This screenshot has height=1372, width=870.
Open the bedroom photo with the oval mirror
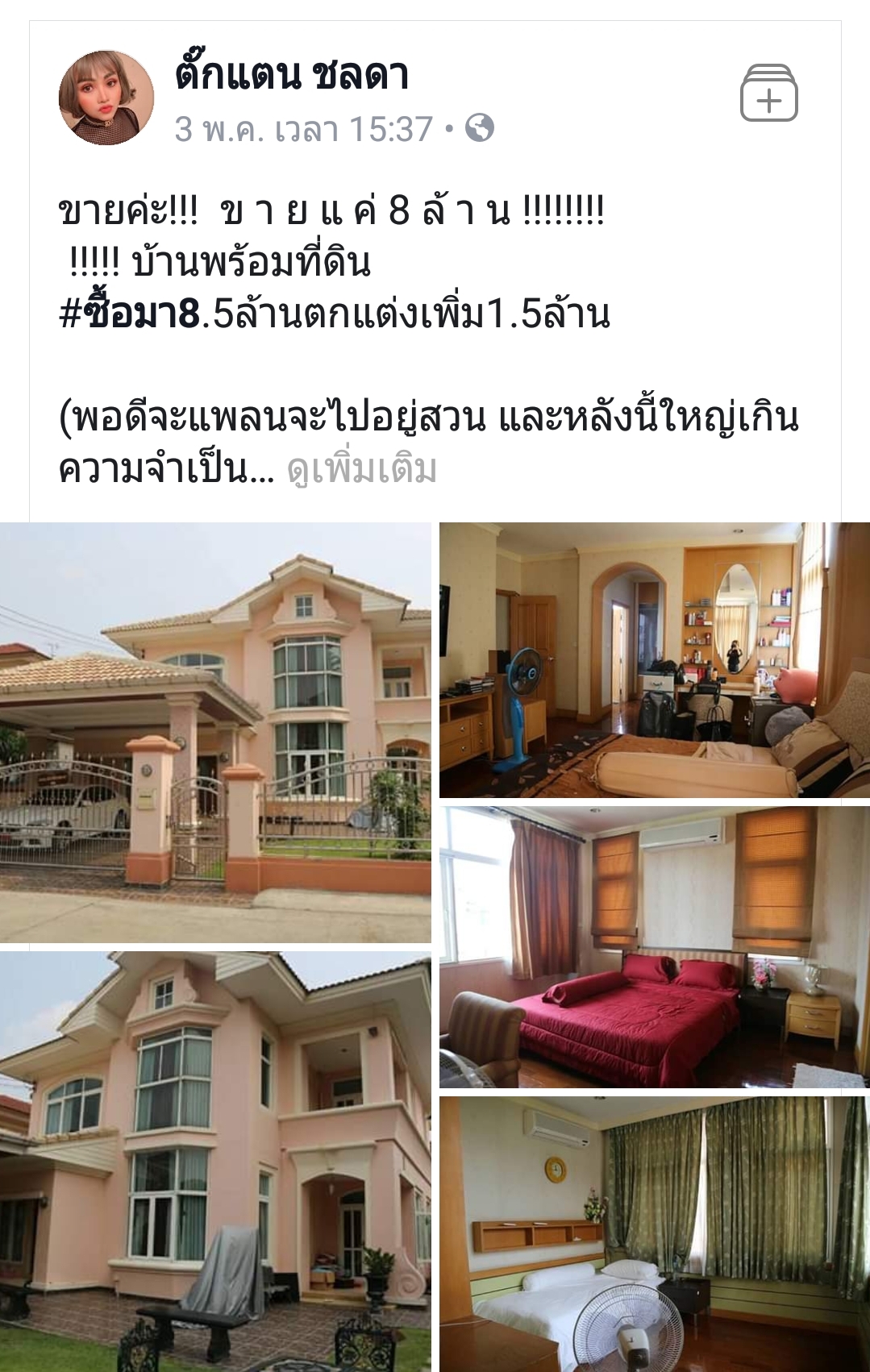coord(654,659)
